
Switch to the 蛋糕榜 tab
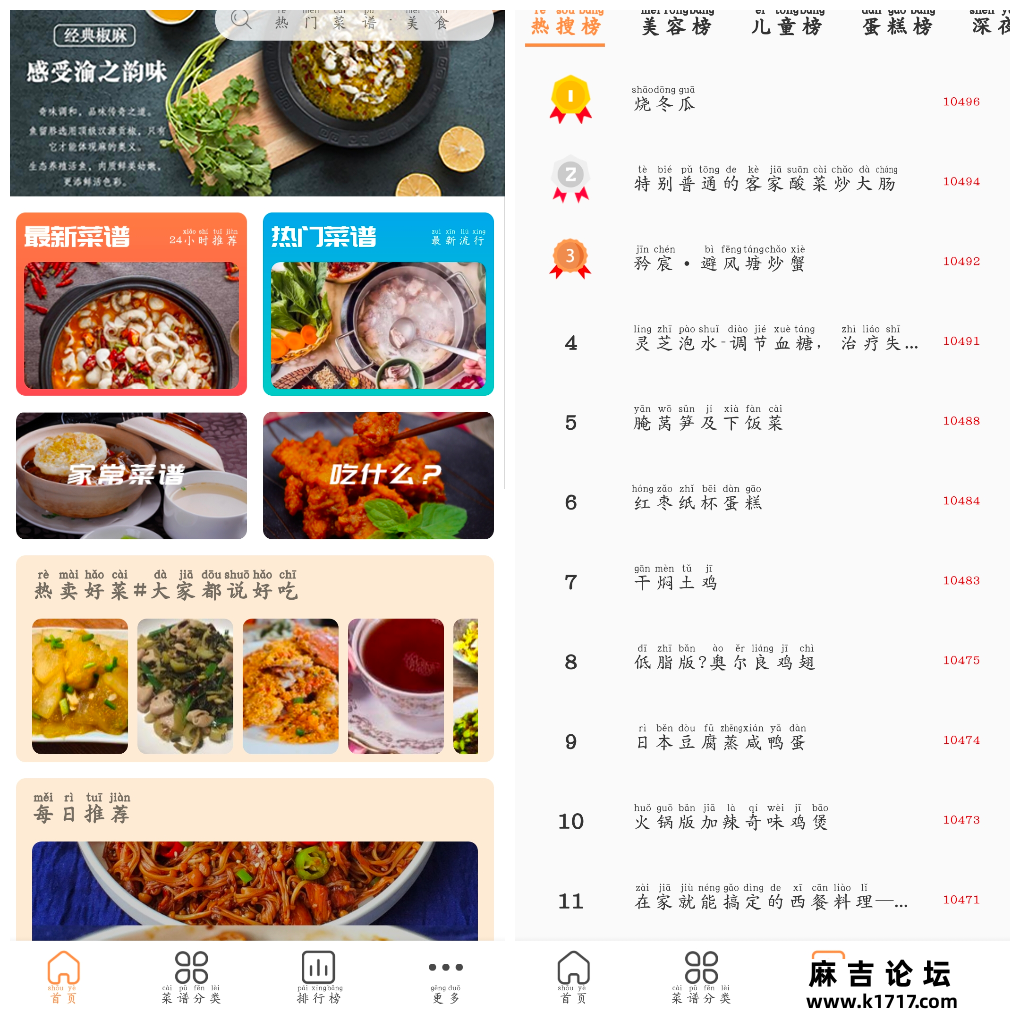click(897, 26)
